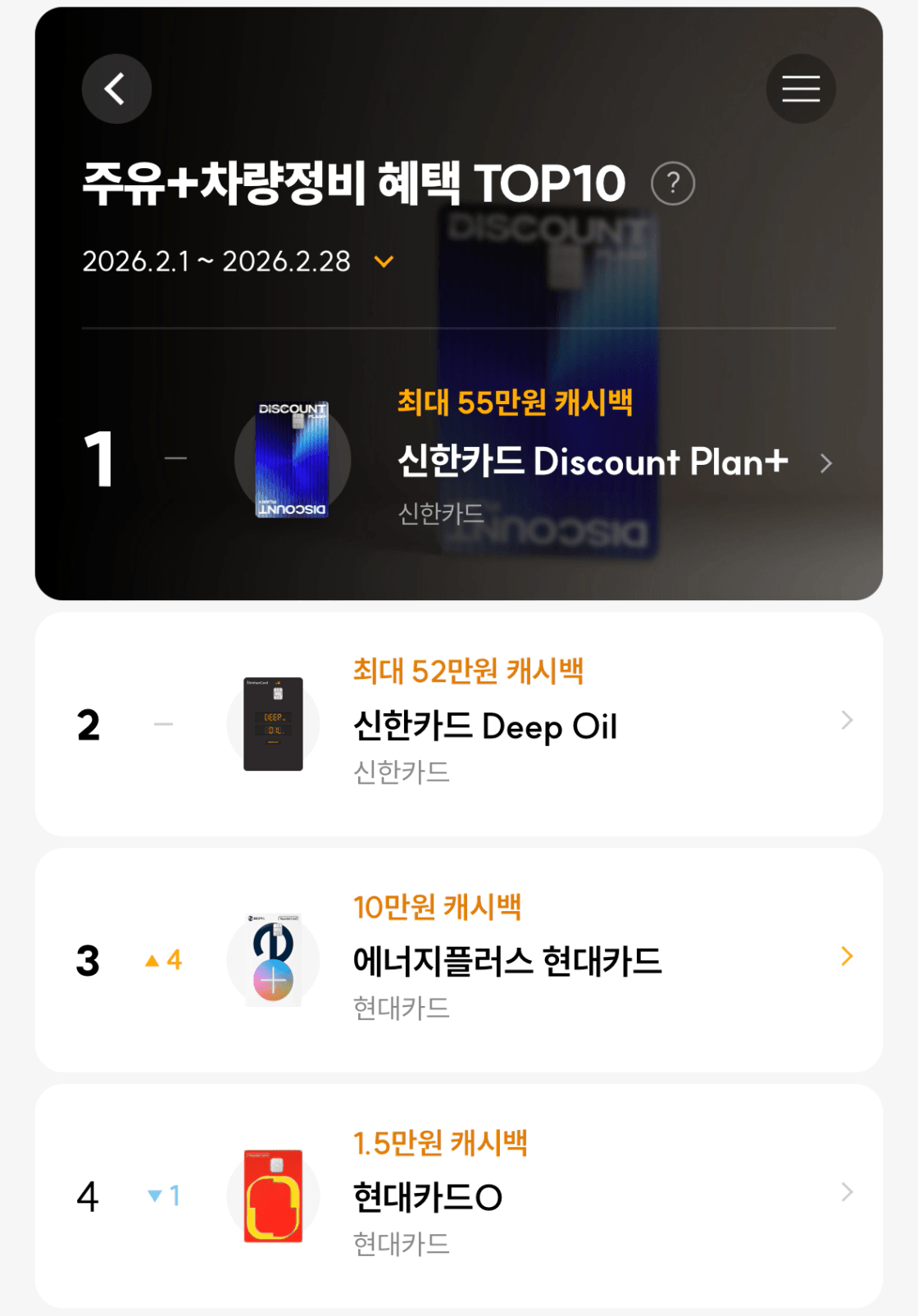Go back using the arrow button

pos(116,89)
